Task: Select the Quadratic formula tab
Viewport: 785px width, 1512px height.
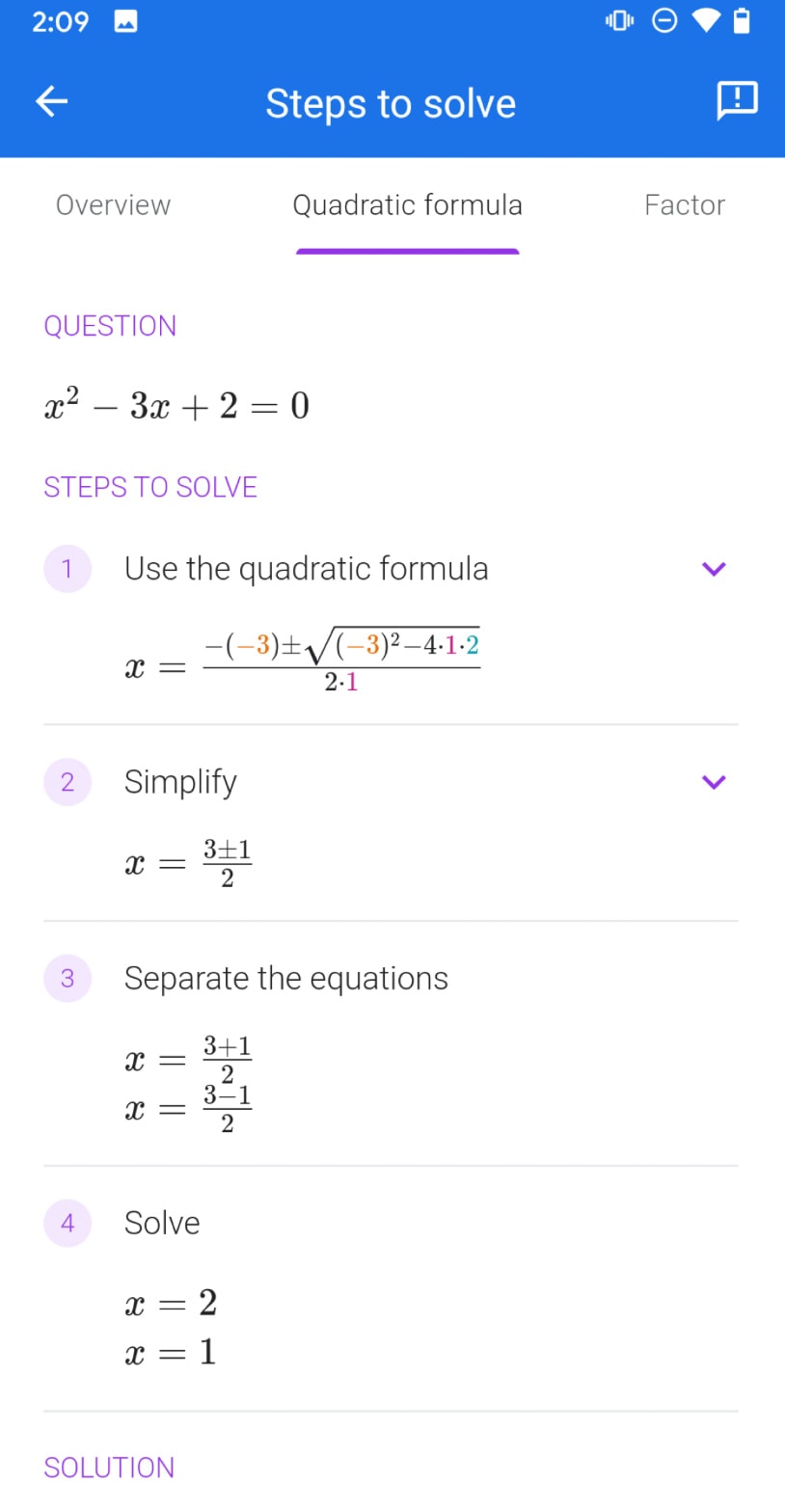Action: [x=407, y=205]
